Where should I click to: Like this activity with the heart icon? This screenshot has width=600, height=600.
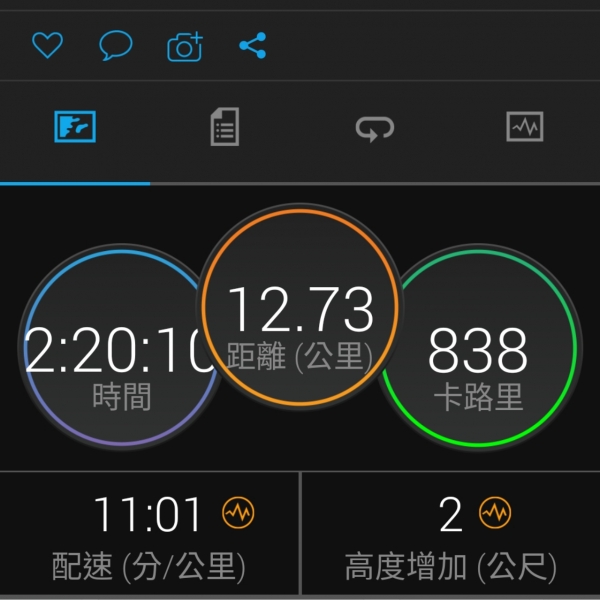(x=47, y=45)
